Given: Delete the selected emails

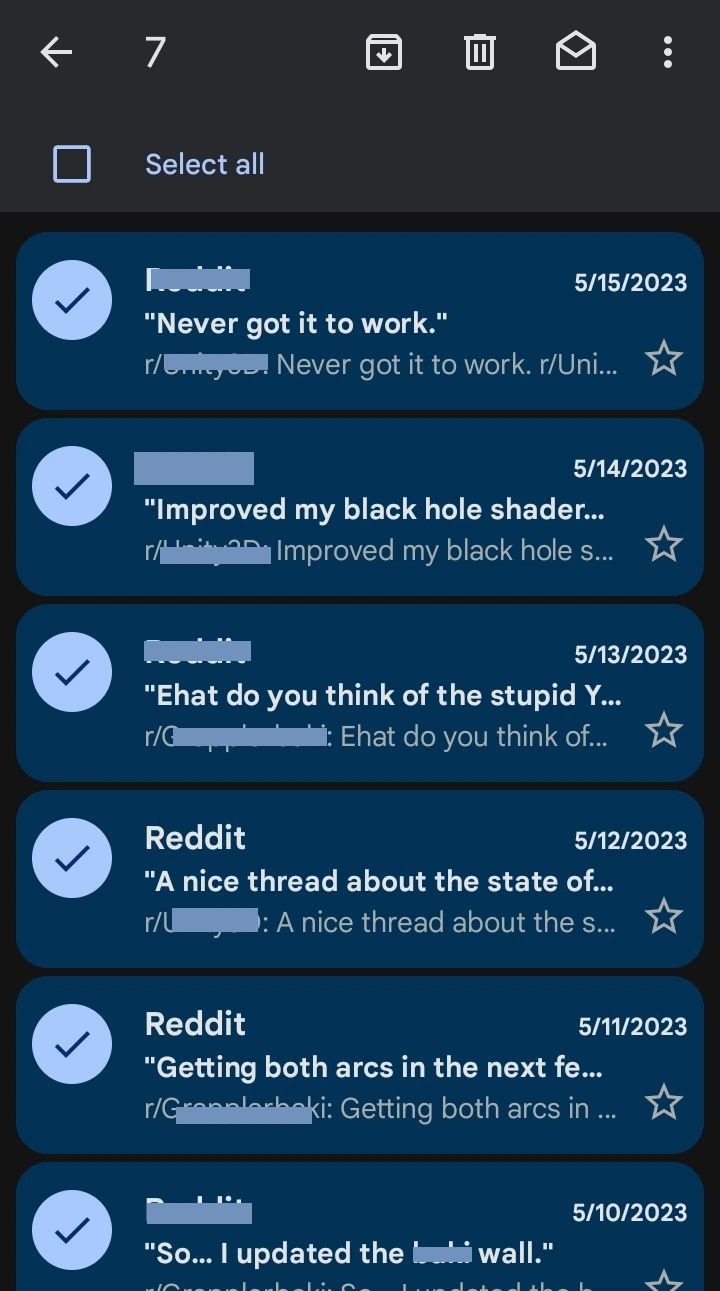Looking at the screenshot, I should point(480,52).
